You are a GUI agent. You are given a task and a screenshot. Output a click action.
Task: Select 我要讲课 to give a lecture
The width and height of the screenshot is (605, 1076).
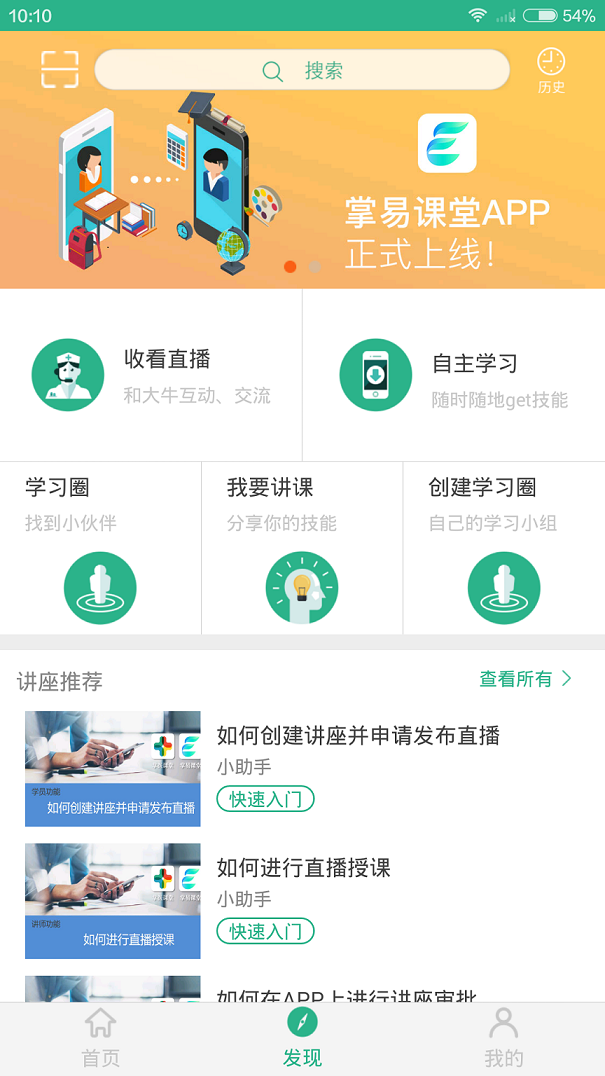[x=302, y=548]
